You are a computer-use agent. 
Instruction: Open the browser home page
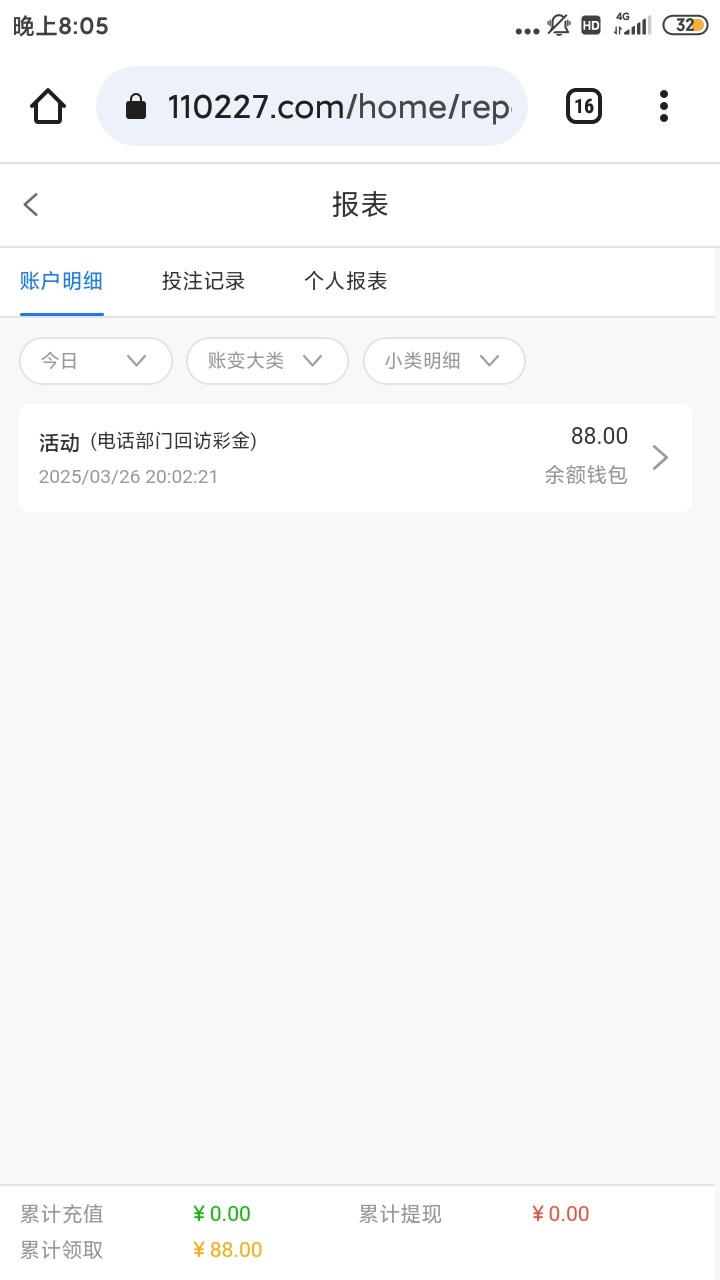tap(48, 106)
